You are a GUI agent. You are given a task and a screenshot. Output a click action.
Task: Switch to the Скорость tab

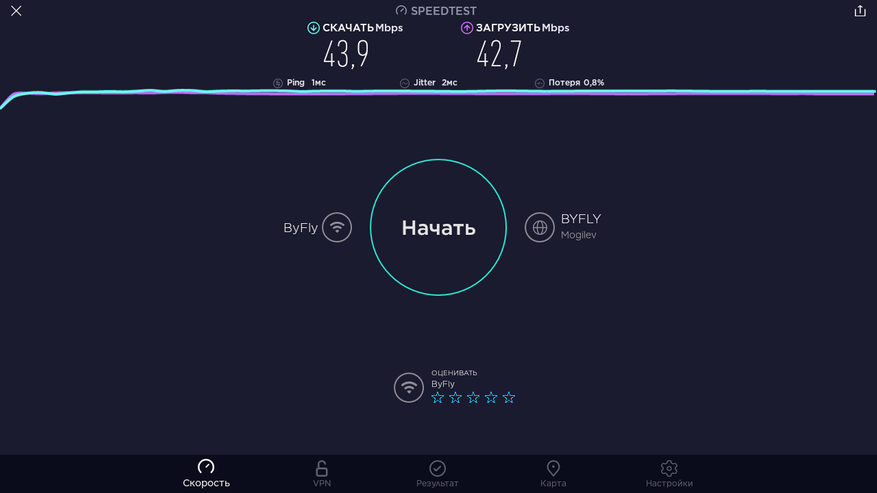[x=206, y=473]
